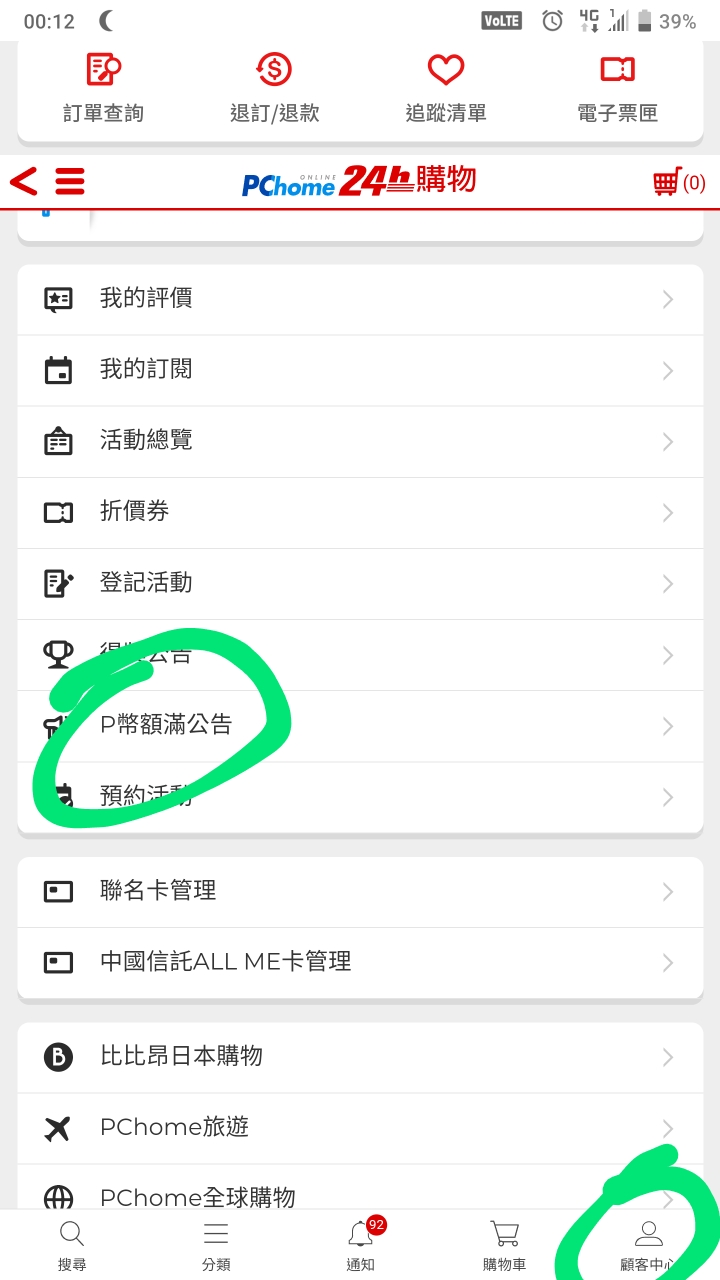Open PChome旅遊 row

[360, 1128]
